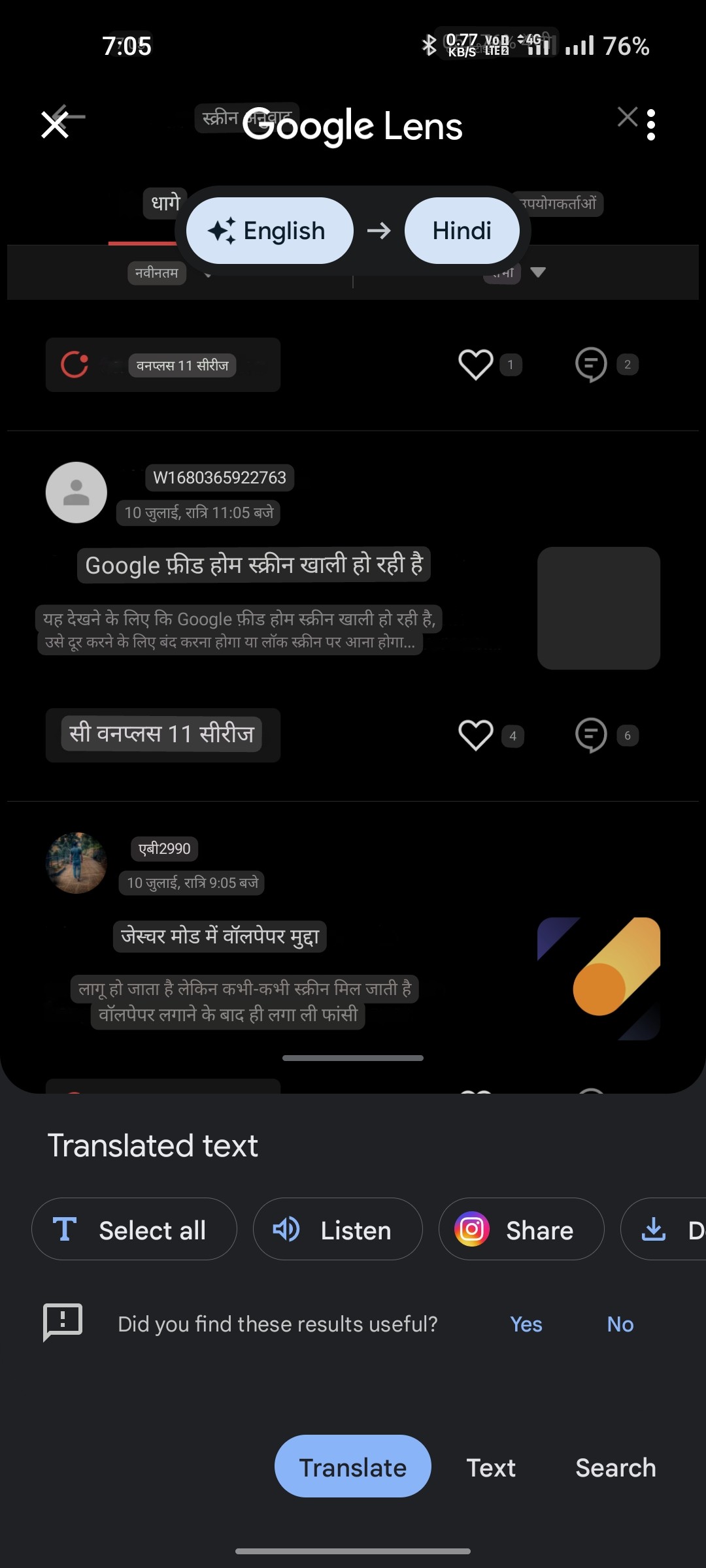Open comments on the वनप्लस 11 सीरीज post
This screenshot has height=1568, width=706.
[590, 365]
